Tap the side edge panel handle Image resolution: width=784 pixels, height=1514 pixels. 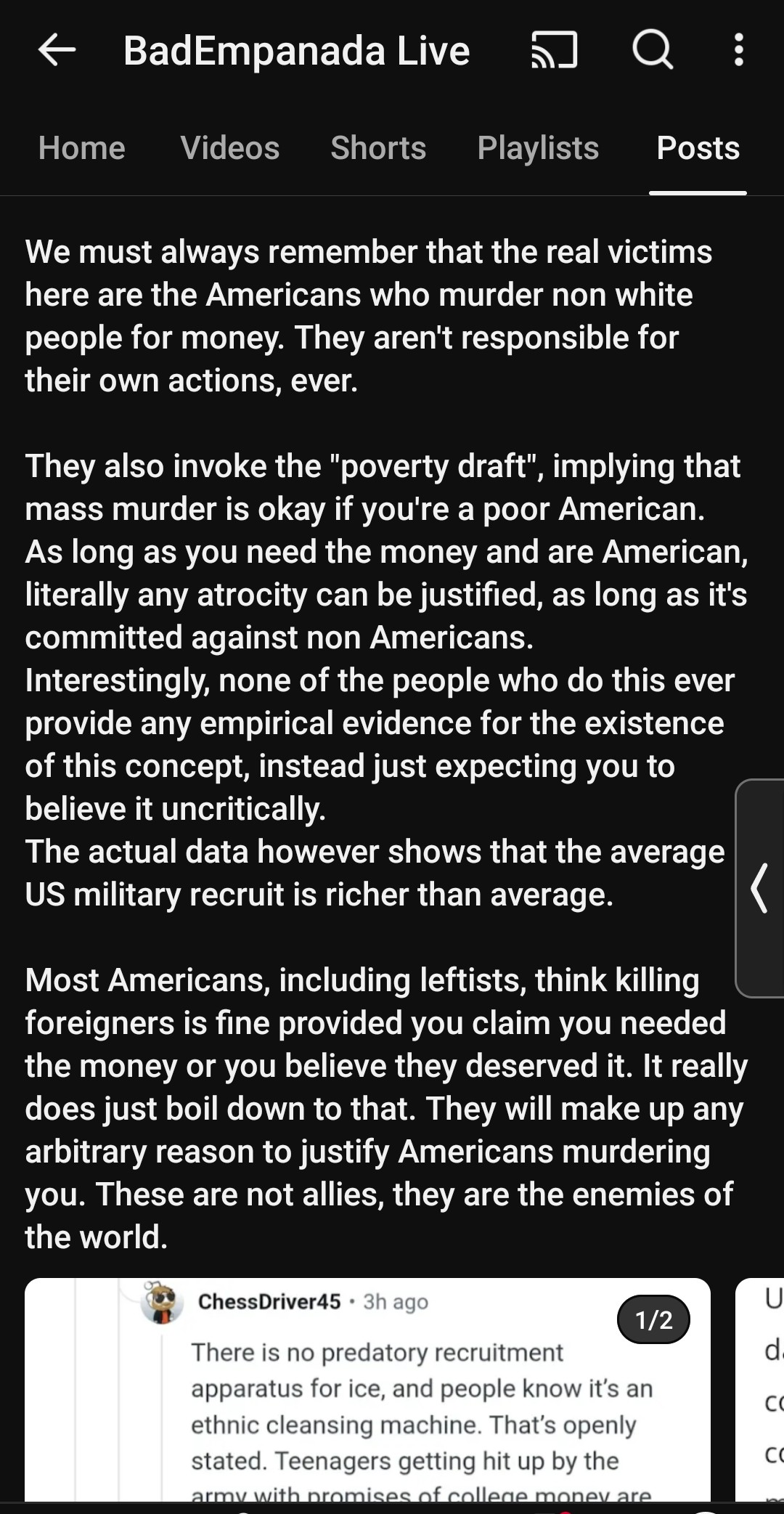tap(759, 888)
